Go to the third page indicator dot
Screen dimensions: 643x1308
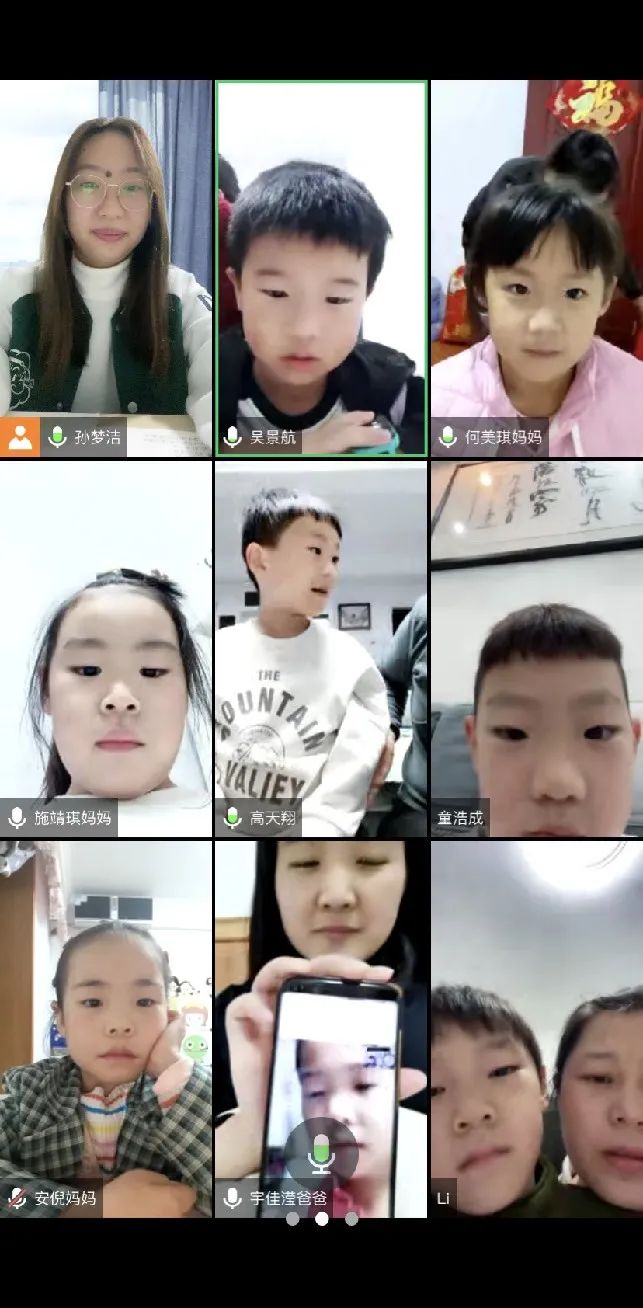(351, 1218)
